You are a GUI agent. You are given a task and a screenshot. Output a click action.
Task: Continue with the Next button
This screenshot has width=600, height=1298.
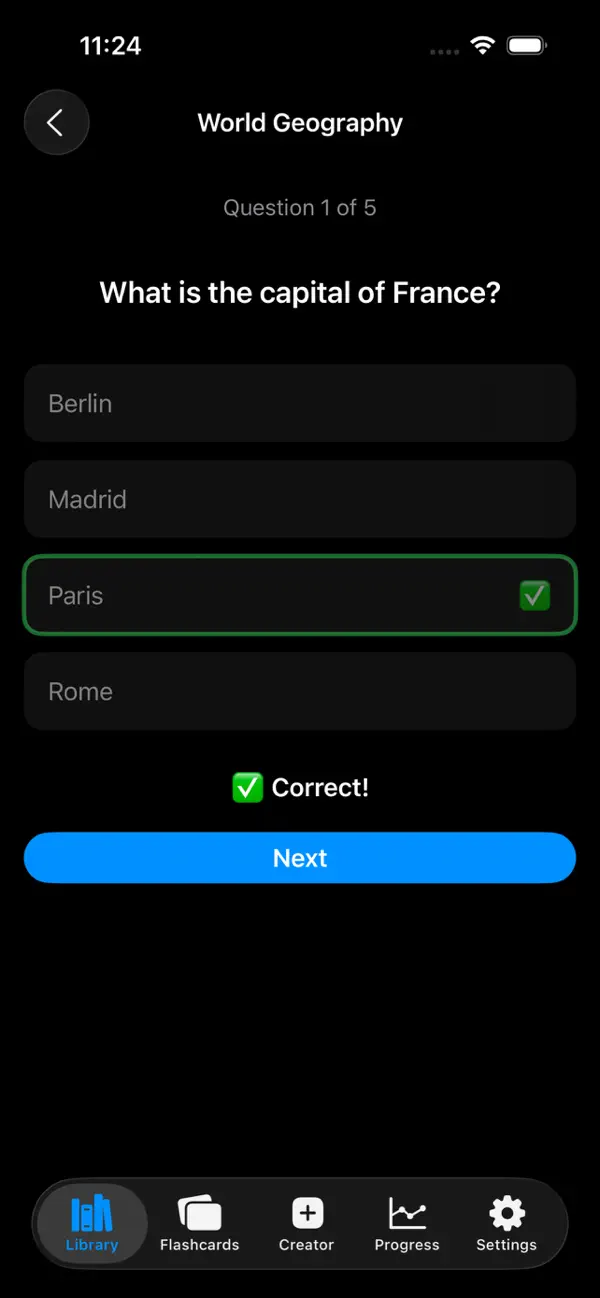tap(300, 858)
